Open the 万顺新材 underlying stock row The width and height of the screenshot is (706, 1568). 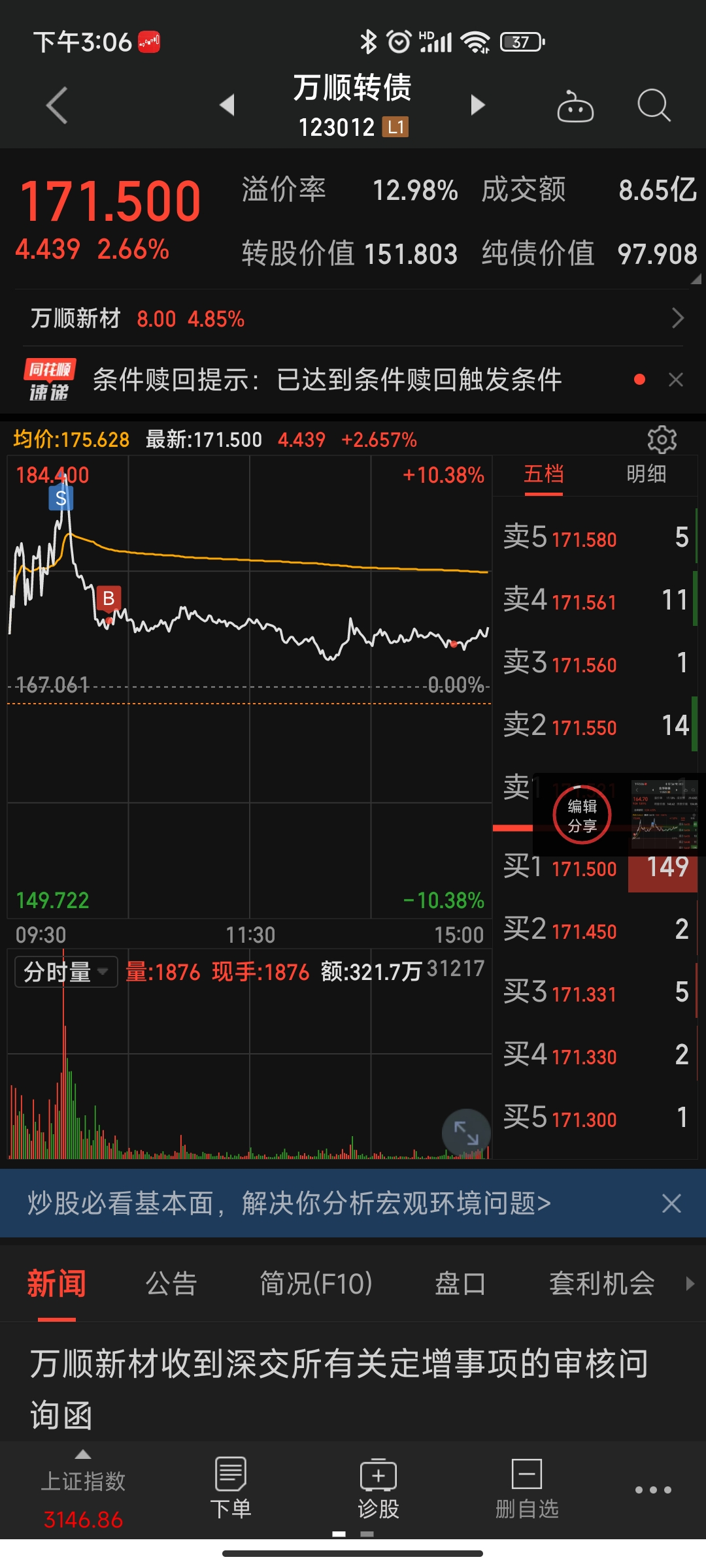coord(353,319)
